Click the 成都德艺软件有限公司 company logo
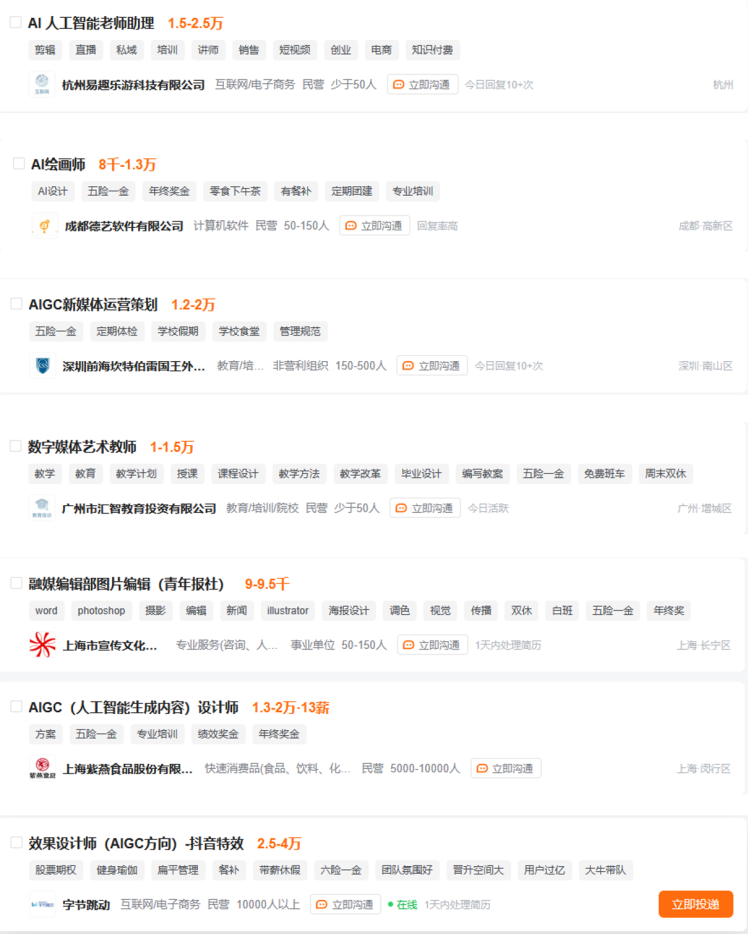 click(42, 225)
